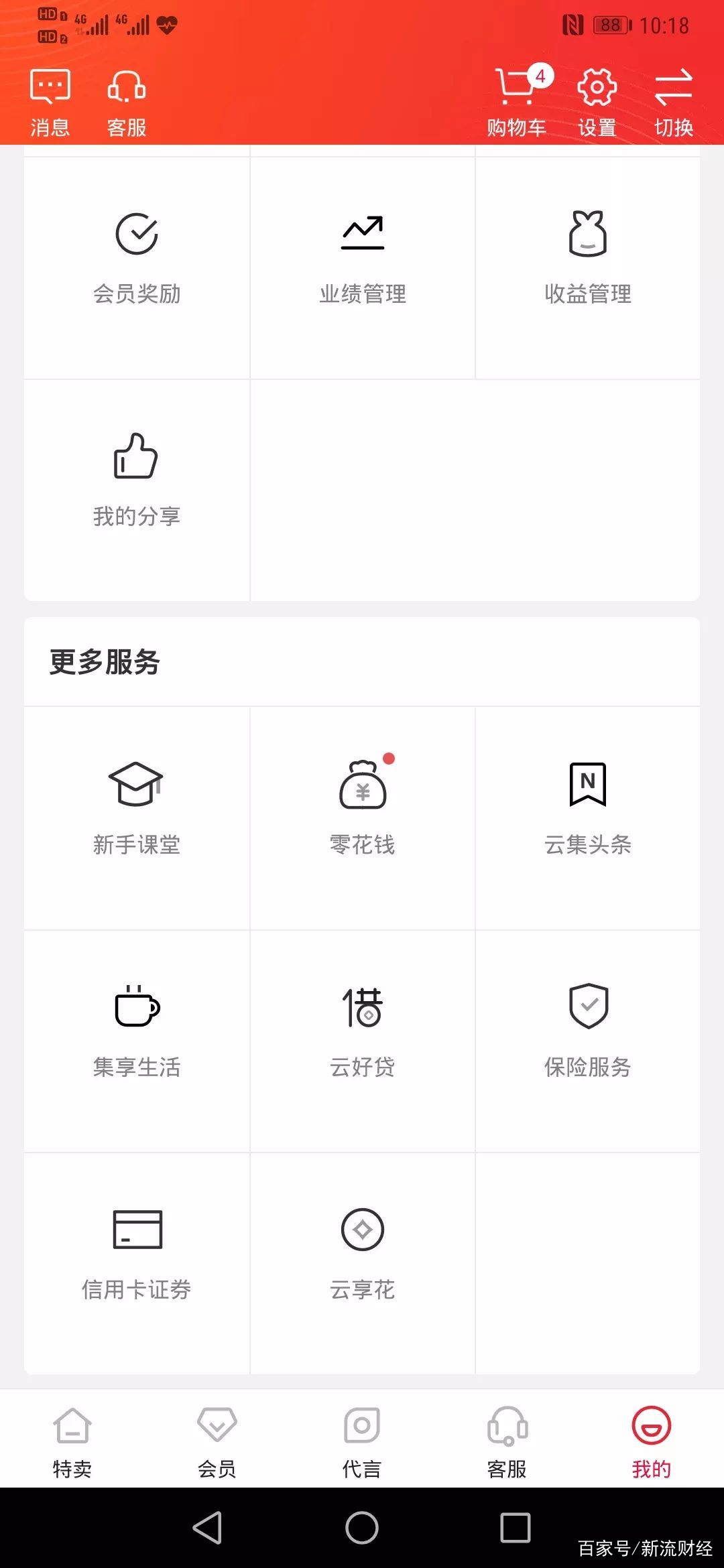Open 保险服务 insurance service
The image size is (724, 1568).
click(588, 1032)
